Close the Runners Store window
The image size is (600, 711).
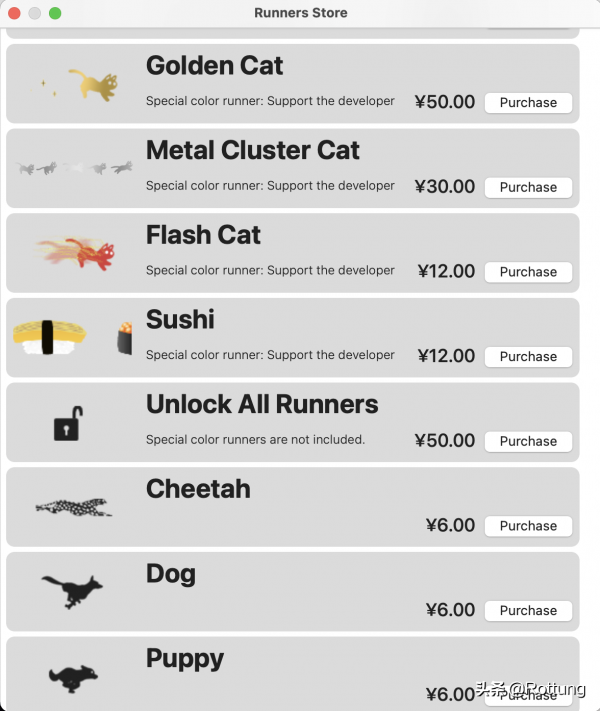click(14, 13)
